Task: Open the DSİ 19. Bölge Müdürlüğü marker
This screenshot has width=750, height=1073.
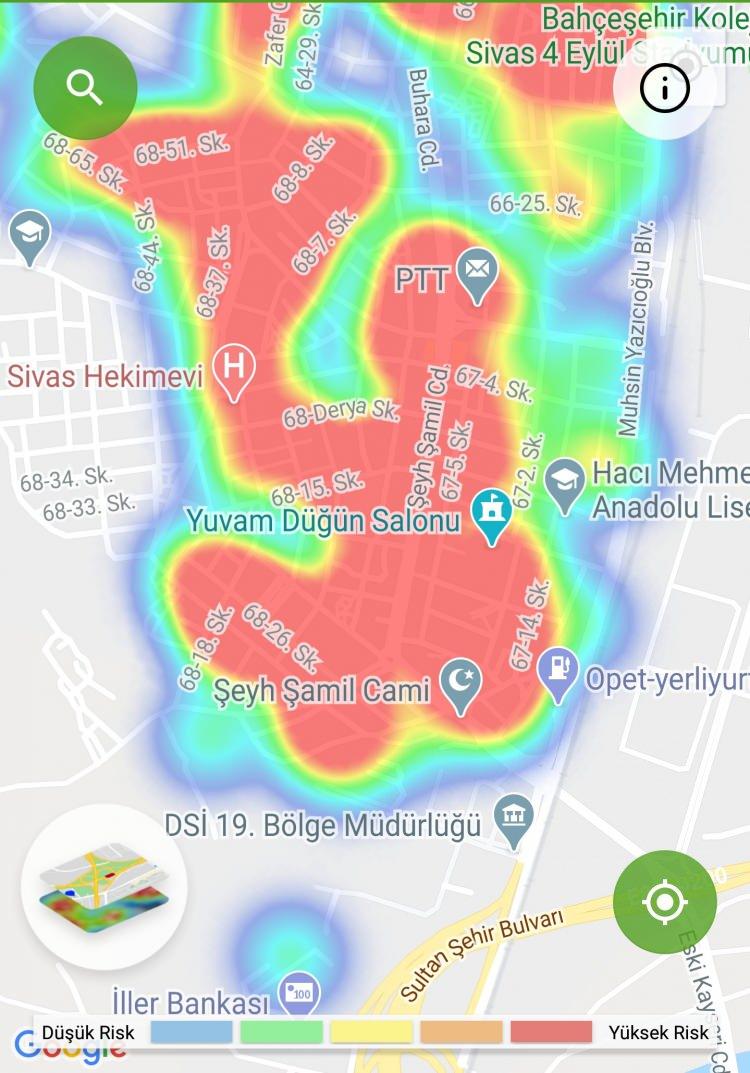Action: click(514, 820)
